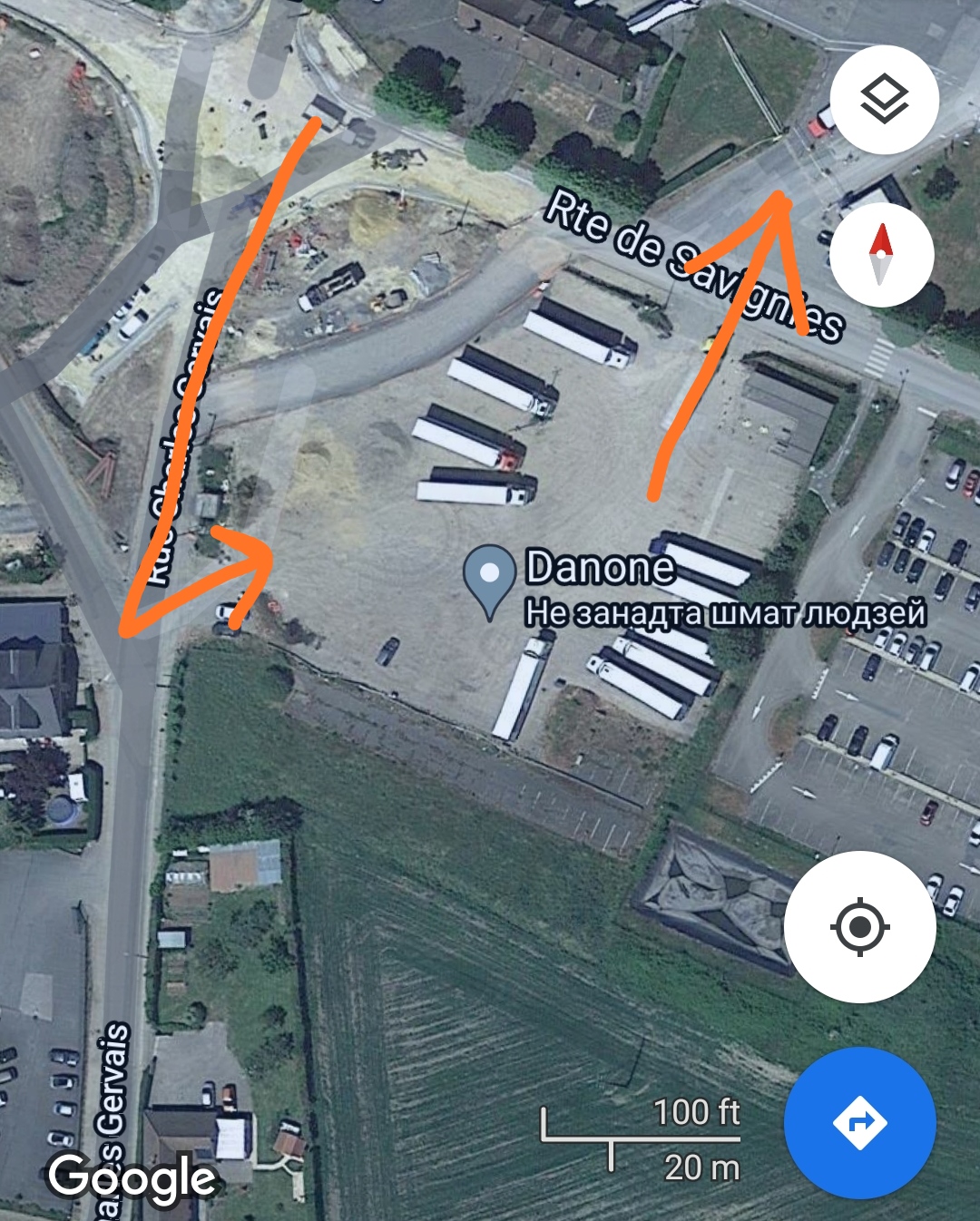Tap the compass to reset north
The image size is (980, 1221).
pyautogui.click(x=880, y=254)
